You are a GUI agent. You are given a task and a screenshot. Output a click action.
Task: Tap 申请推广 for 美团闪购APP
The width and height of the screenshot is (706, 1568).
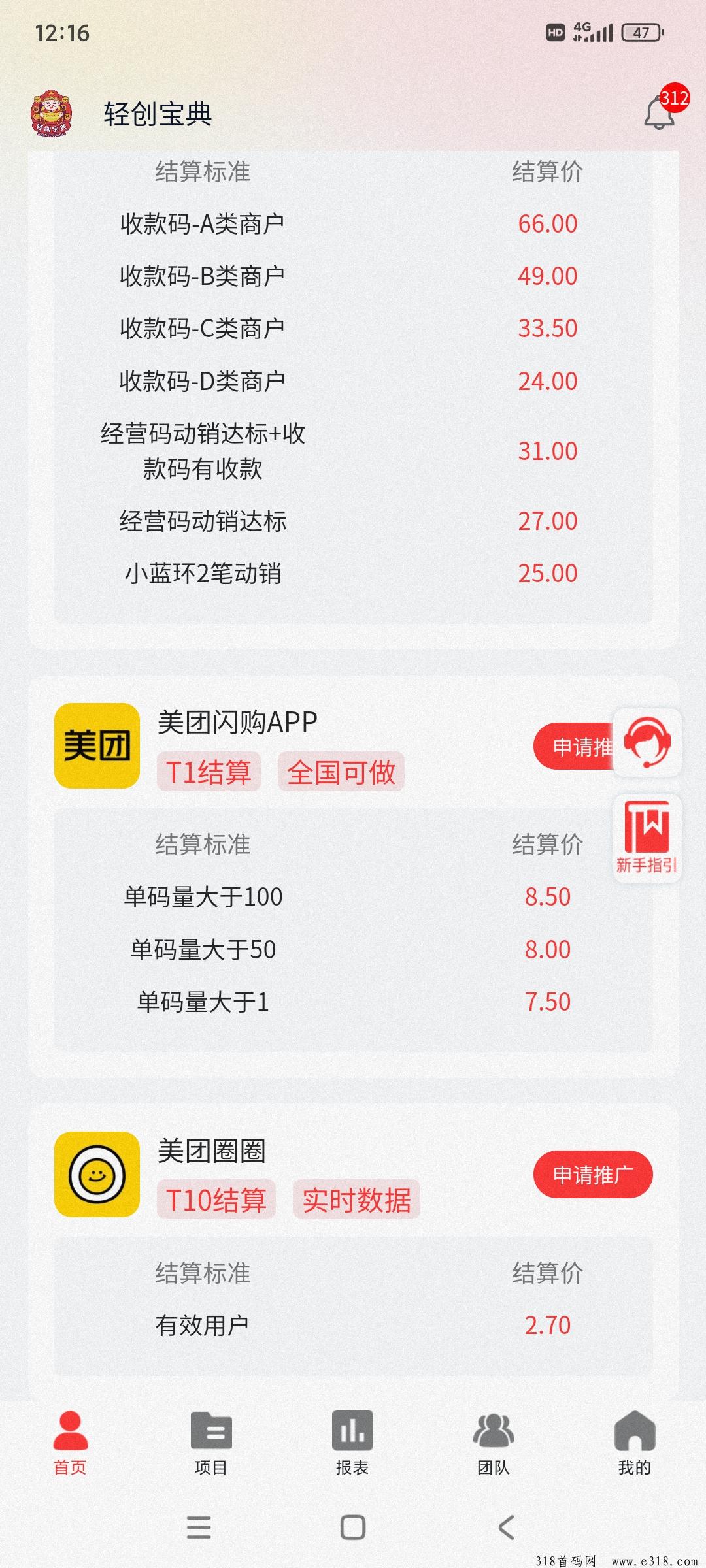tap(574, 746)
